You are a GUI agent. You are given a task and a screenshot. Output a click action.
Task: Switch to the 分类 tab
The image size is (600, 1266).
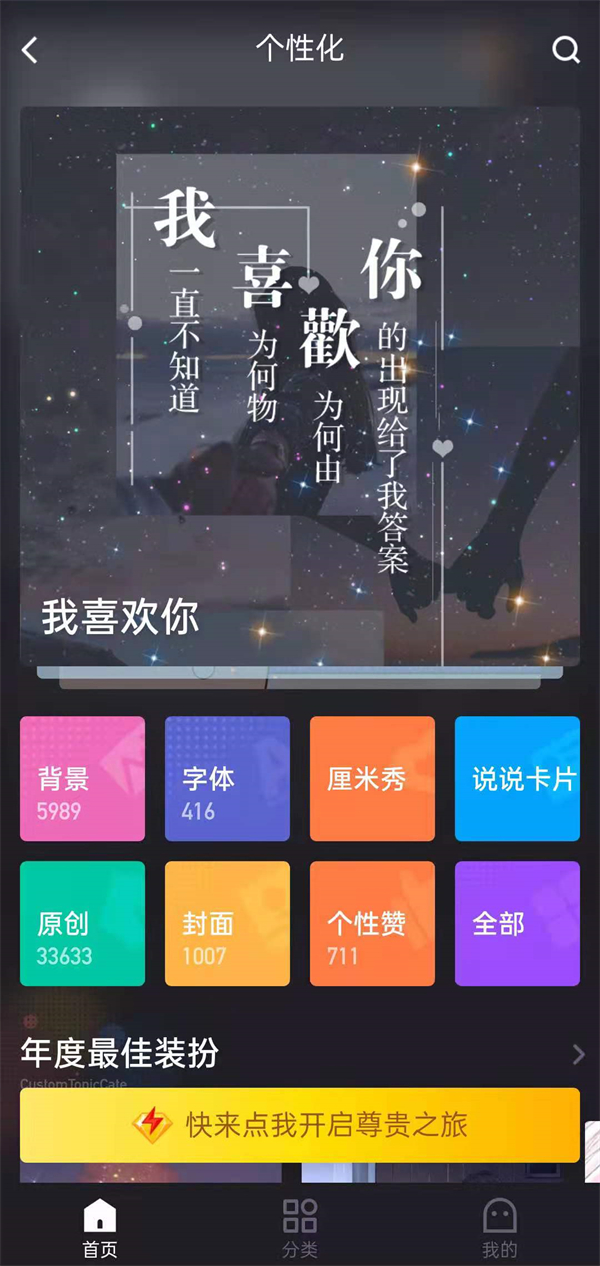300,1228
